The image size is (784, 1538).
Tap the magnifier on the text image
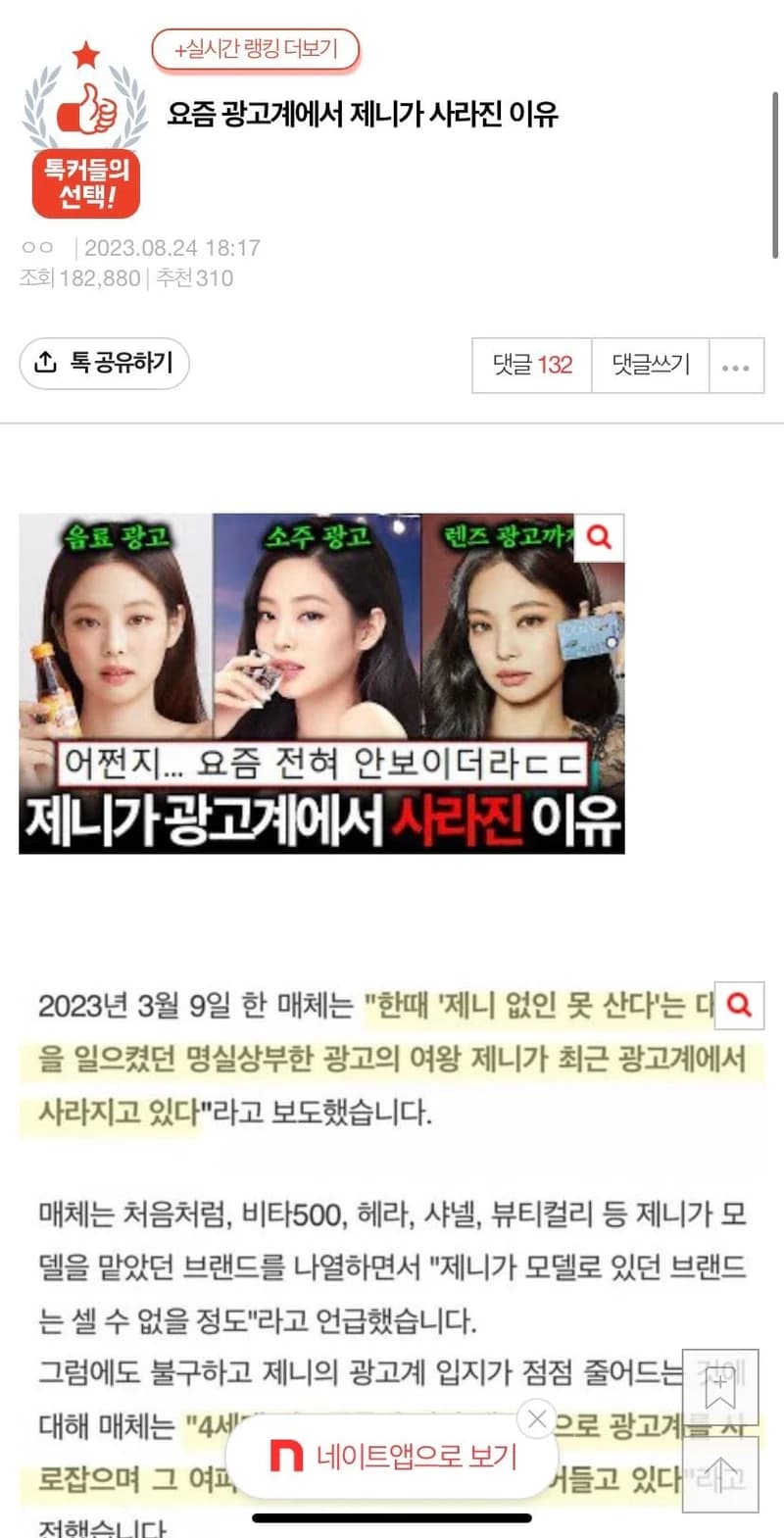[x=740, y=1005]
